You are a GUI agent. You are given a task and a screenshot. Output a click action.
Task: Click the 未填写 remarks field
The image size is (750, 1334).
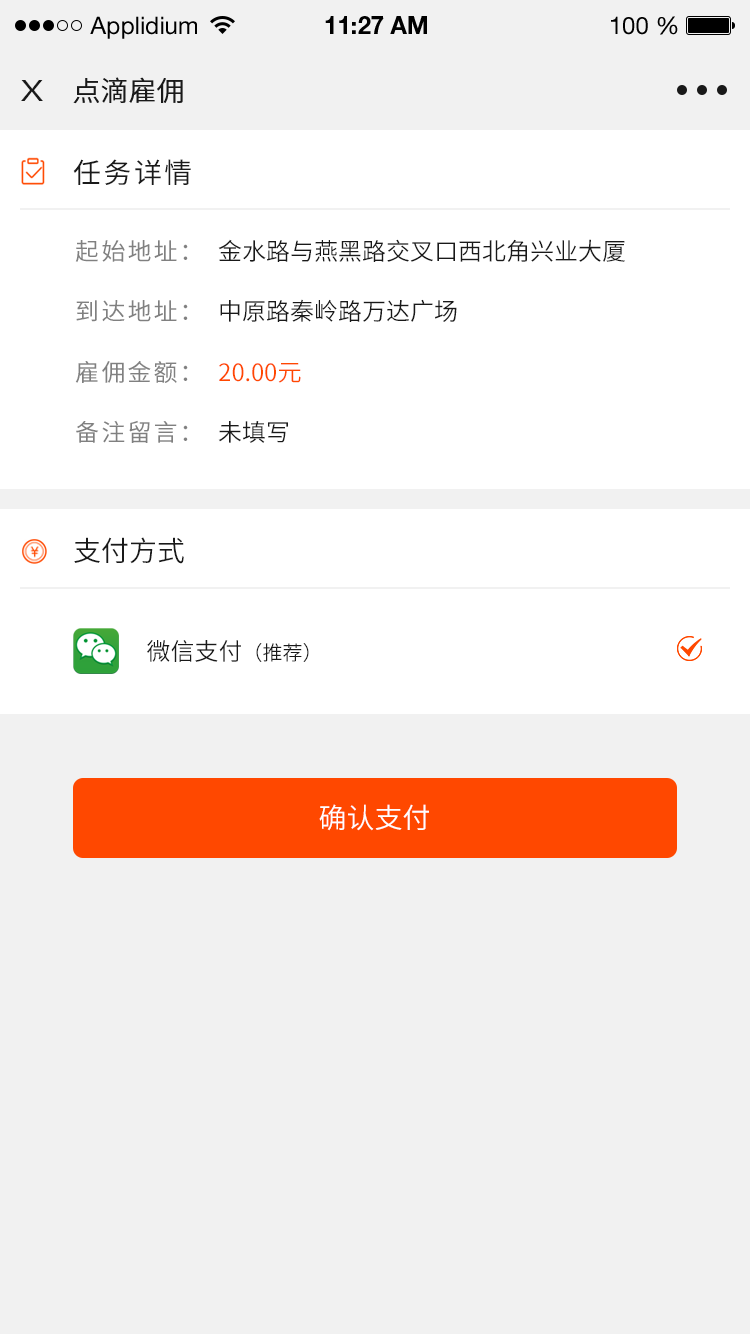pyautogui.click(x=252, y=432)
